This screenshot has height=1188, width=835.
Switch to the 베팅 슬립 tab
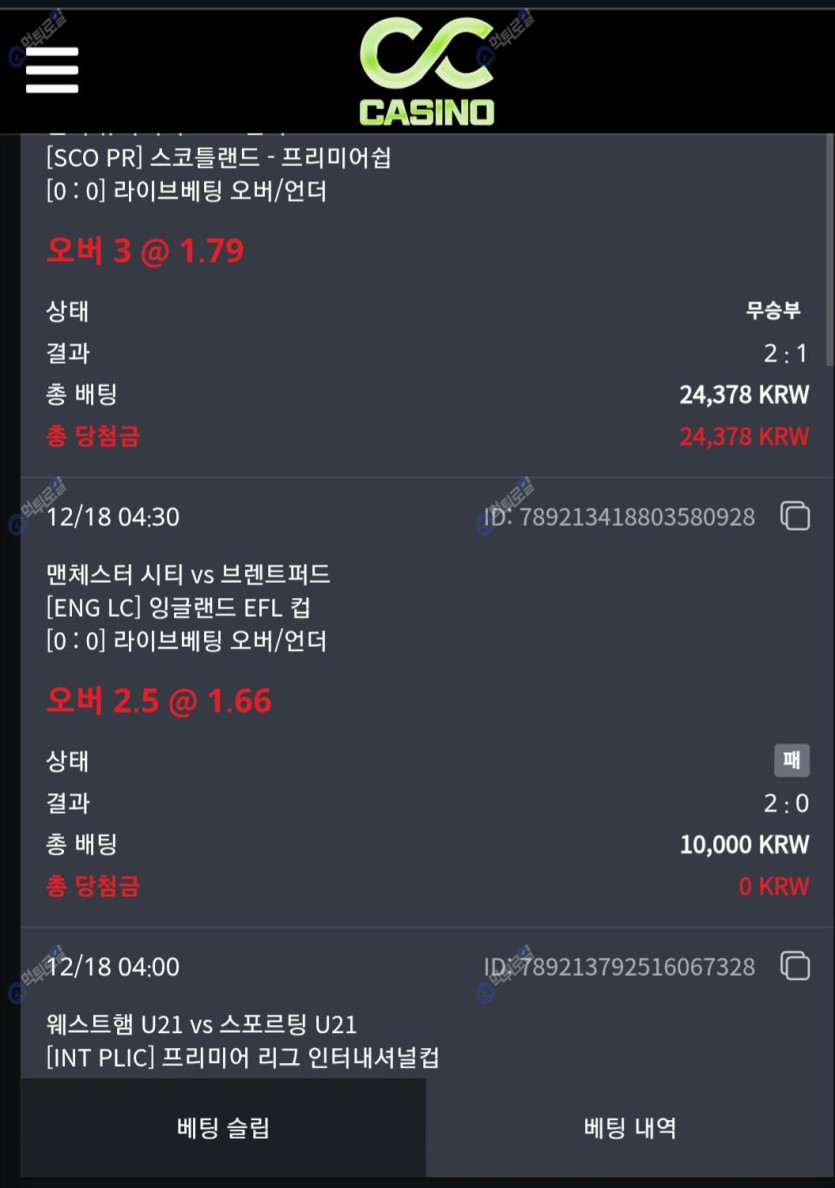[x=223, y=1128]
